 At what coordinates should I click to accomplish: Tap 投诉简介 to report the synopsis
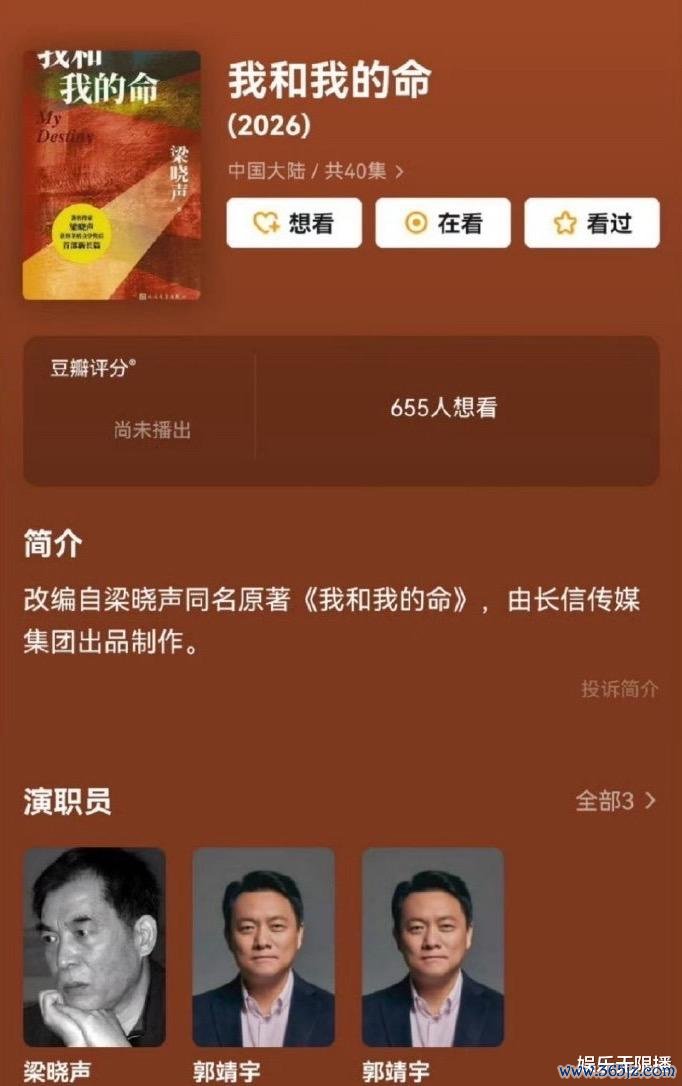coord(620,689)
